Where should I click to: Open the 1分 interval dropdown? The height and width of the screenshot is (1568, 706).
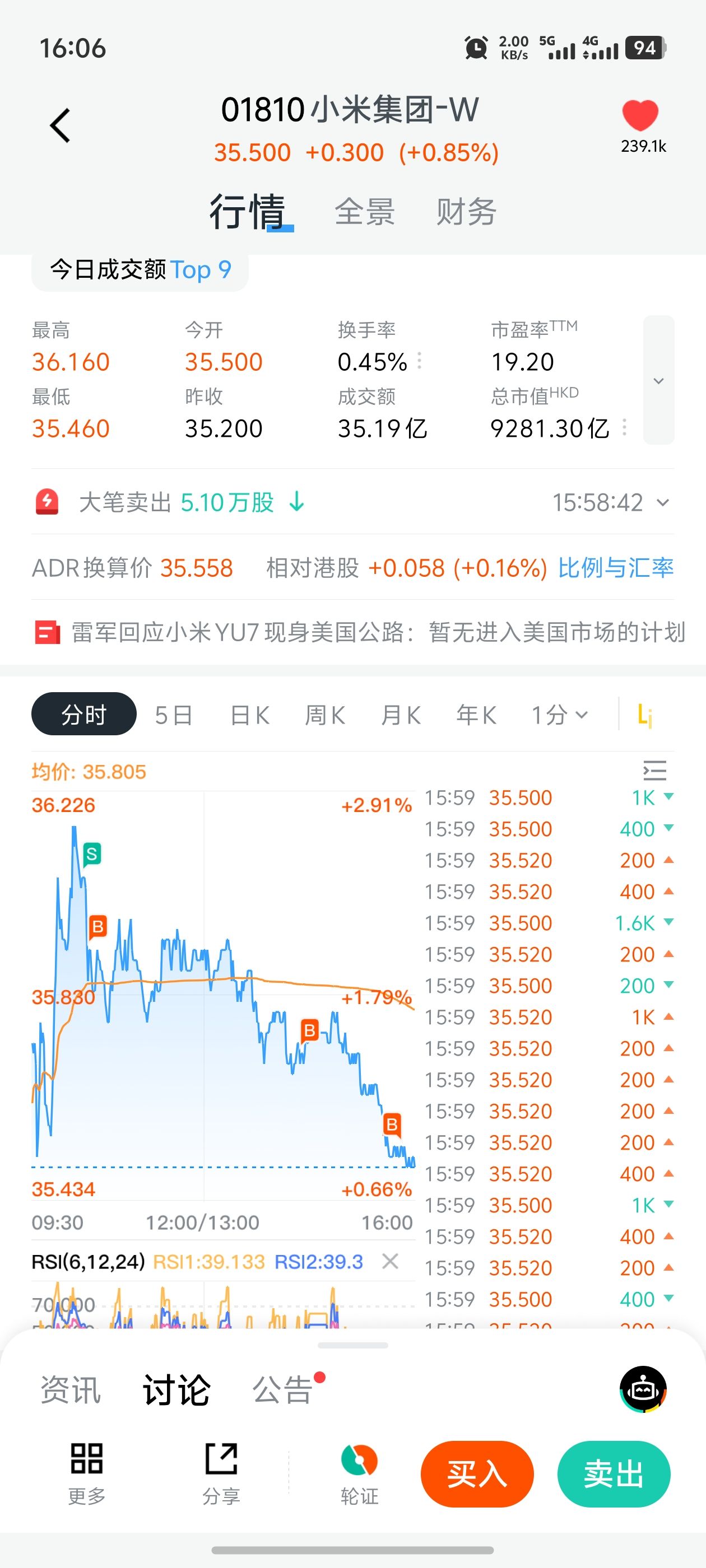coord(559,715)
